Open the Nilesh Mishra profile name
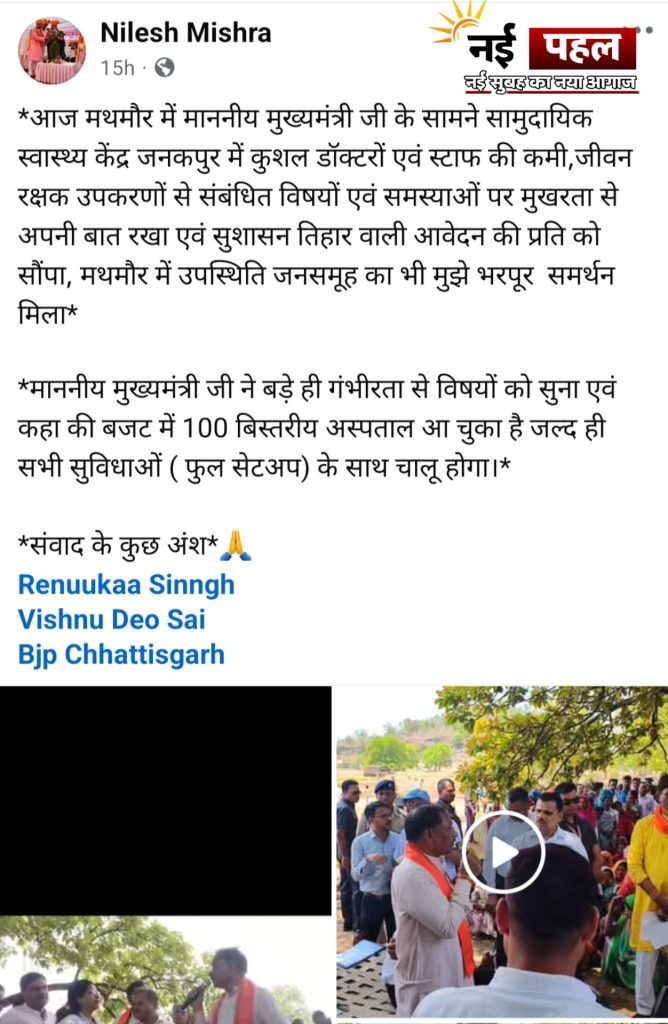This screenshot has height=1024, width=668. tap(185, 32)
